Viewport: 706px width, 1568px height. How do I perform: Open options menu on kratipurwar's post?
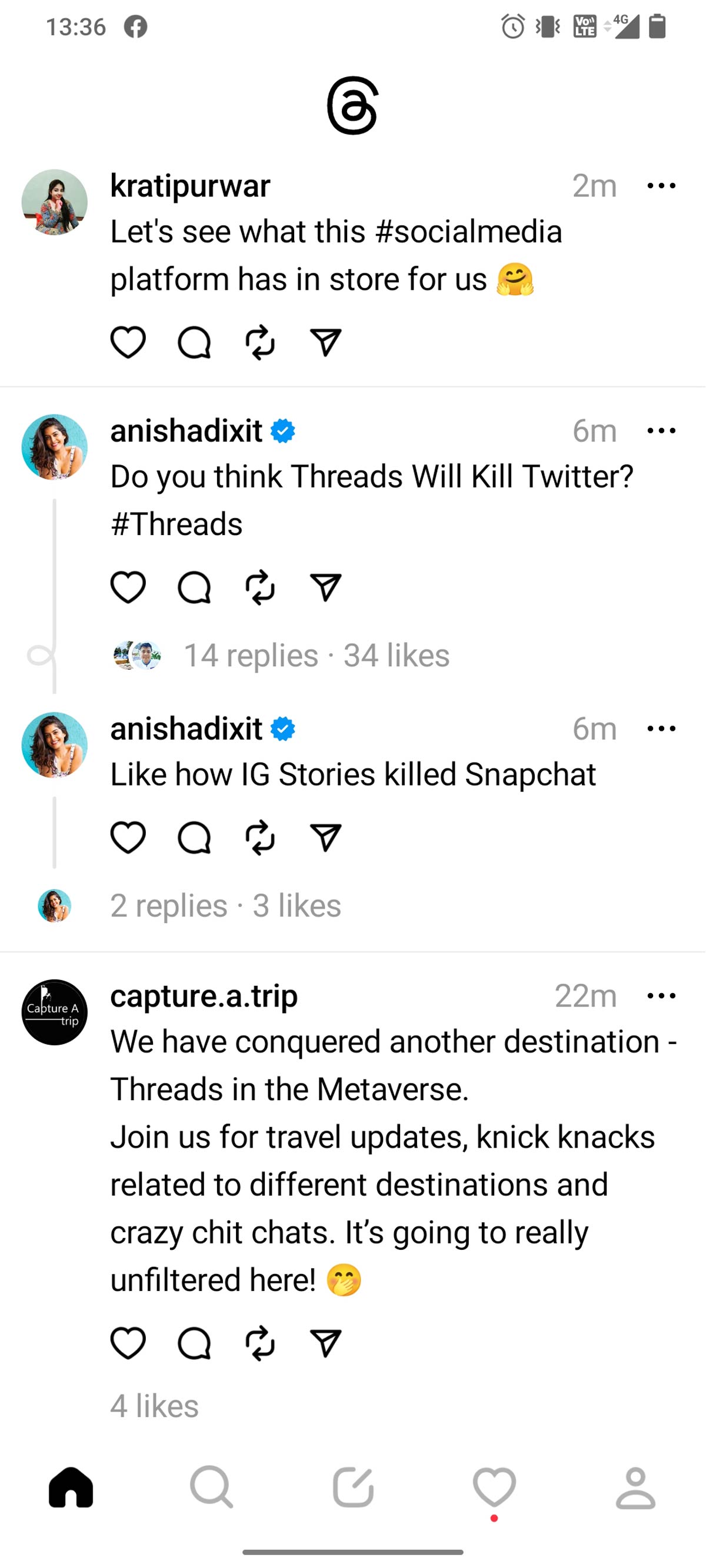[x=661, y=186]
